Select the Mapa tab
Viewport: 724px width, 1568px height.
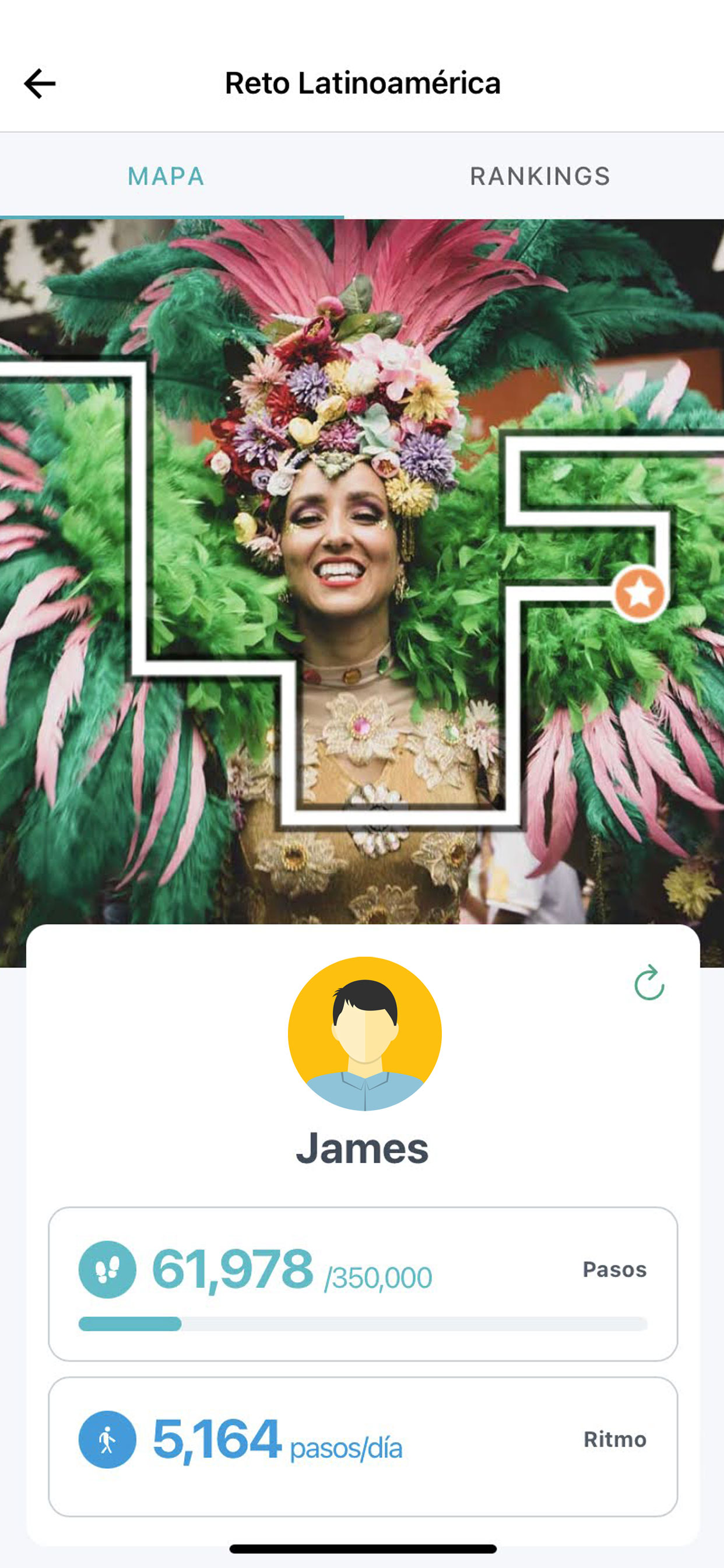coord(166,177)
